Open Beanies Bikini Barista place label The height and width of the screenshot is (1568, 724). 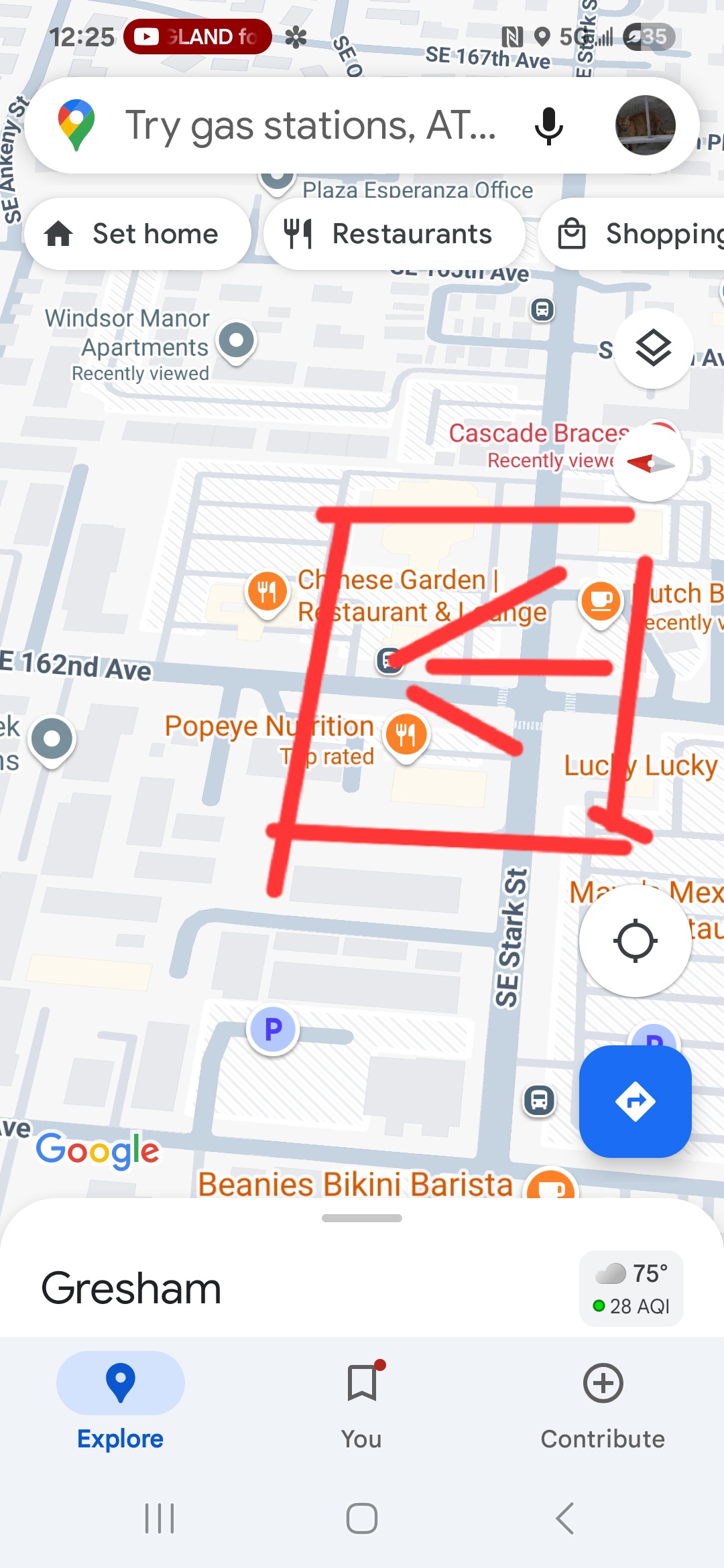[355, 1183]
